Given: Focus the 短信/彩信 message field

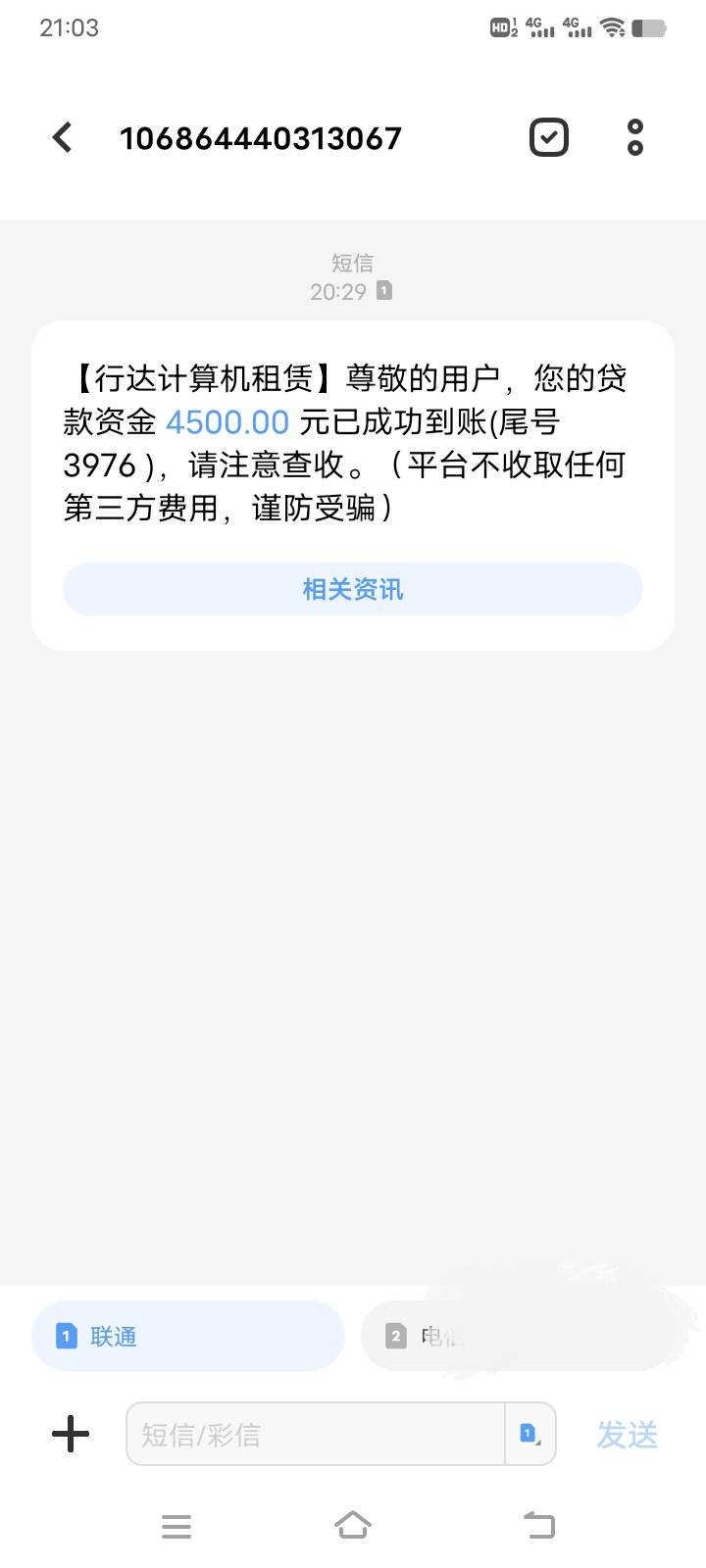Looking at the screenshot, I should click(316, 1434).
